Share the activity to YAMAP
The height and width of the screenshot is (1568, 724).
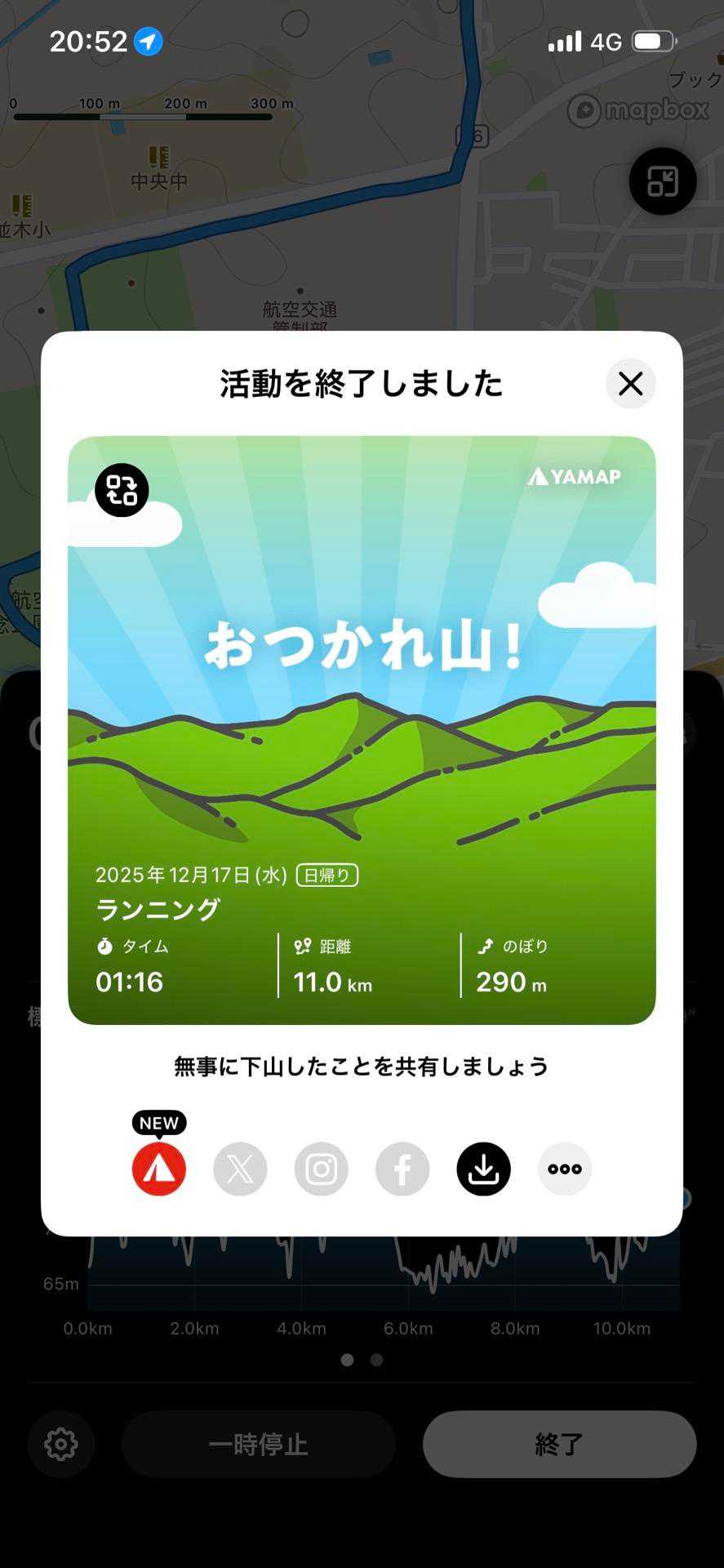(159, 1169)
